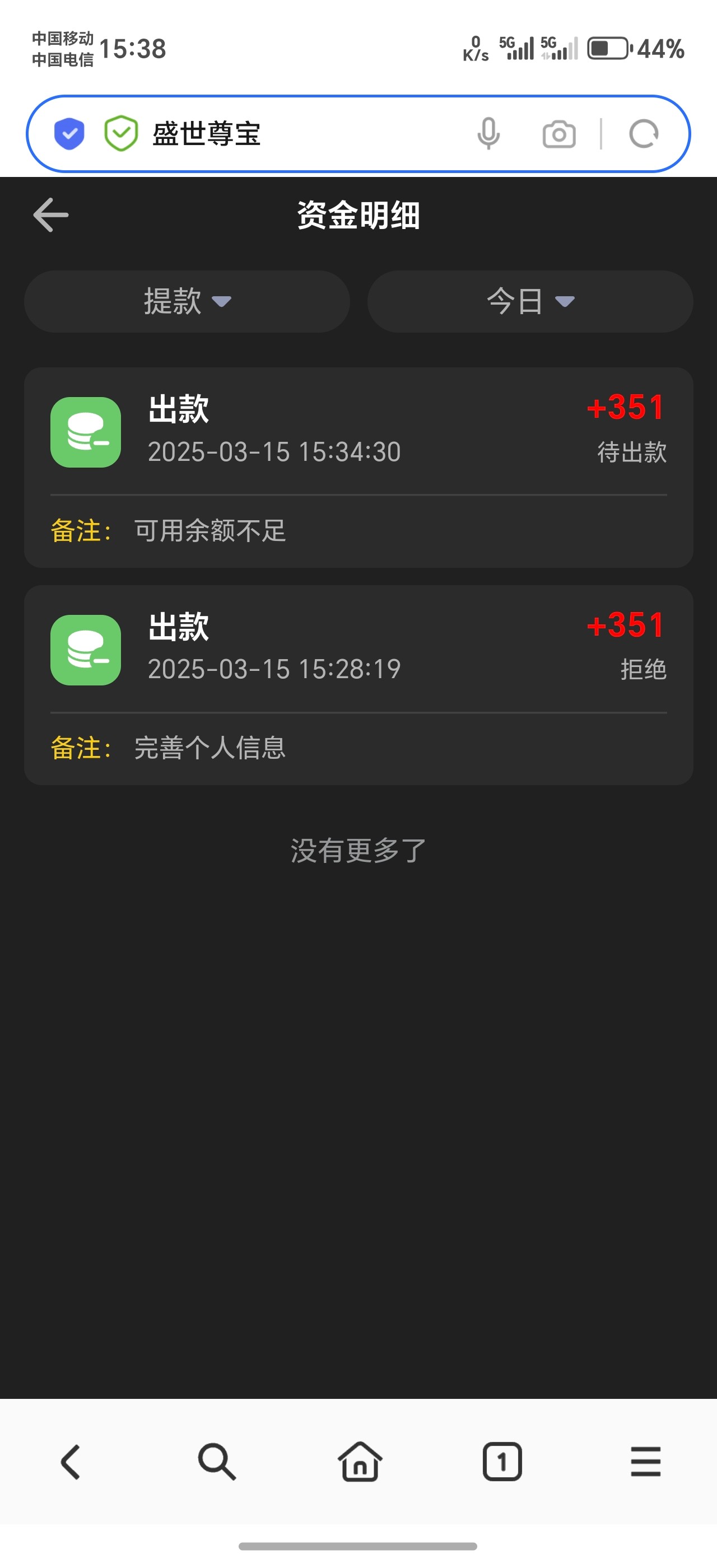
Task: Open the browser search button
Action: (217, 1462)
